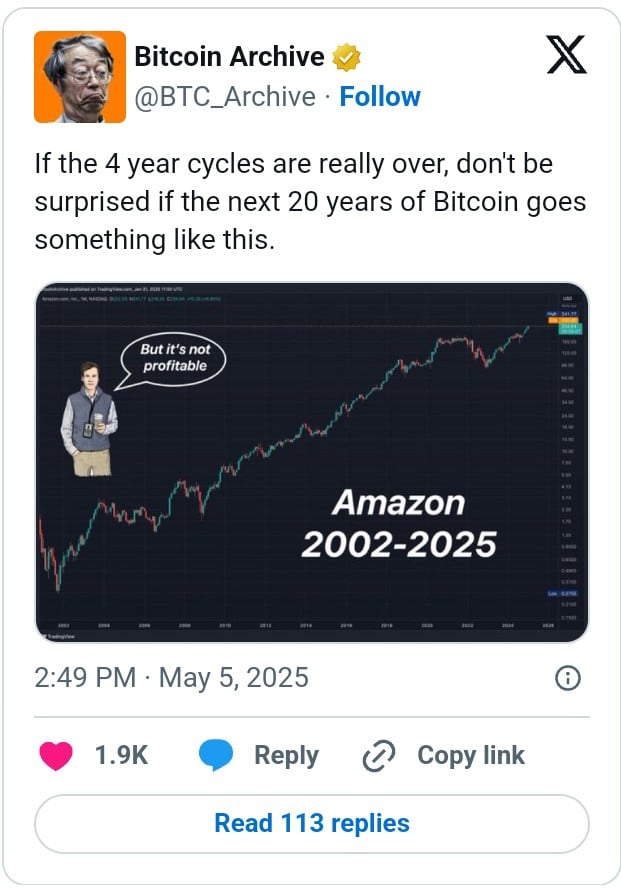Like the tweet with 1.9K likes
This screenshot has height=894, width=621.
56,756
